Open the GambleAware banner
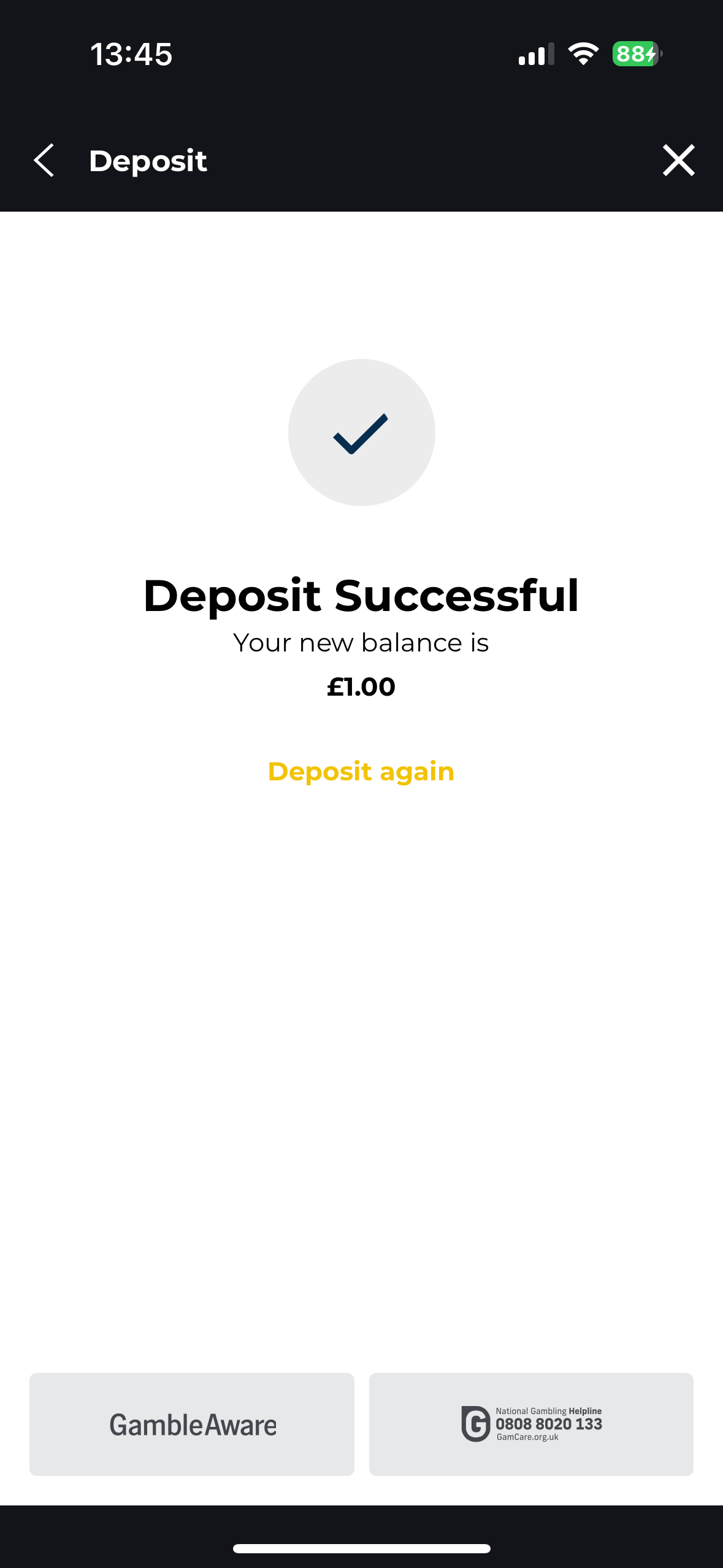Image resolution: width=723 pixels, height=1568 pixels. pos(191,1425)
